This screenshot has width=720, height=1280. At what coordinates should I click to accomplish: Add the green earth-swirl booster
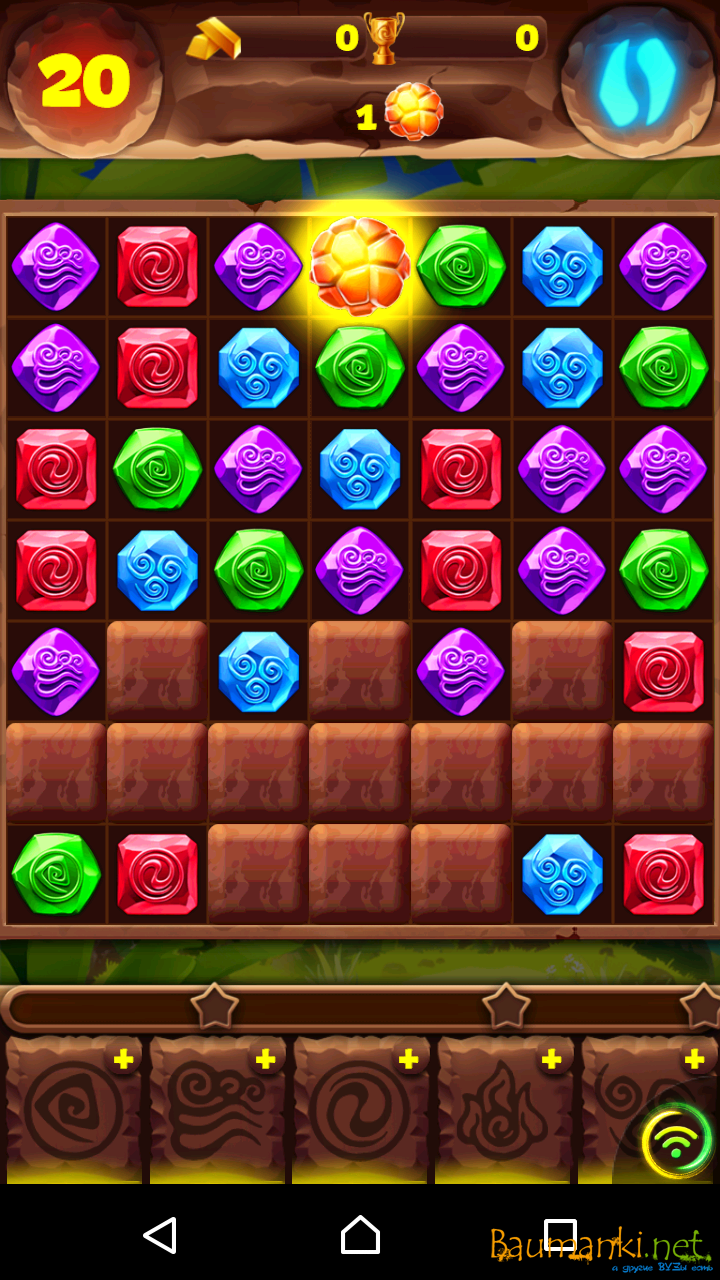click(x=123, y=1059)
